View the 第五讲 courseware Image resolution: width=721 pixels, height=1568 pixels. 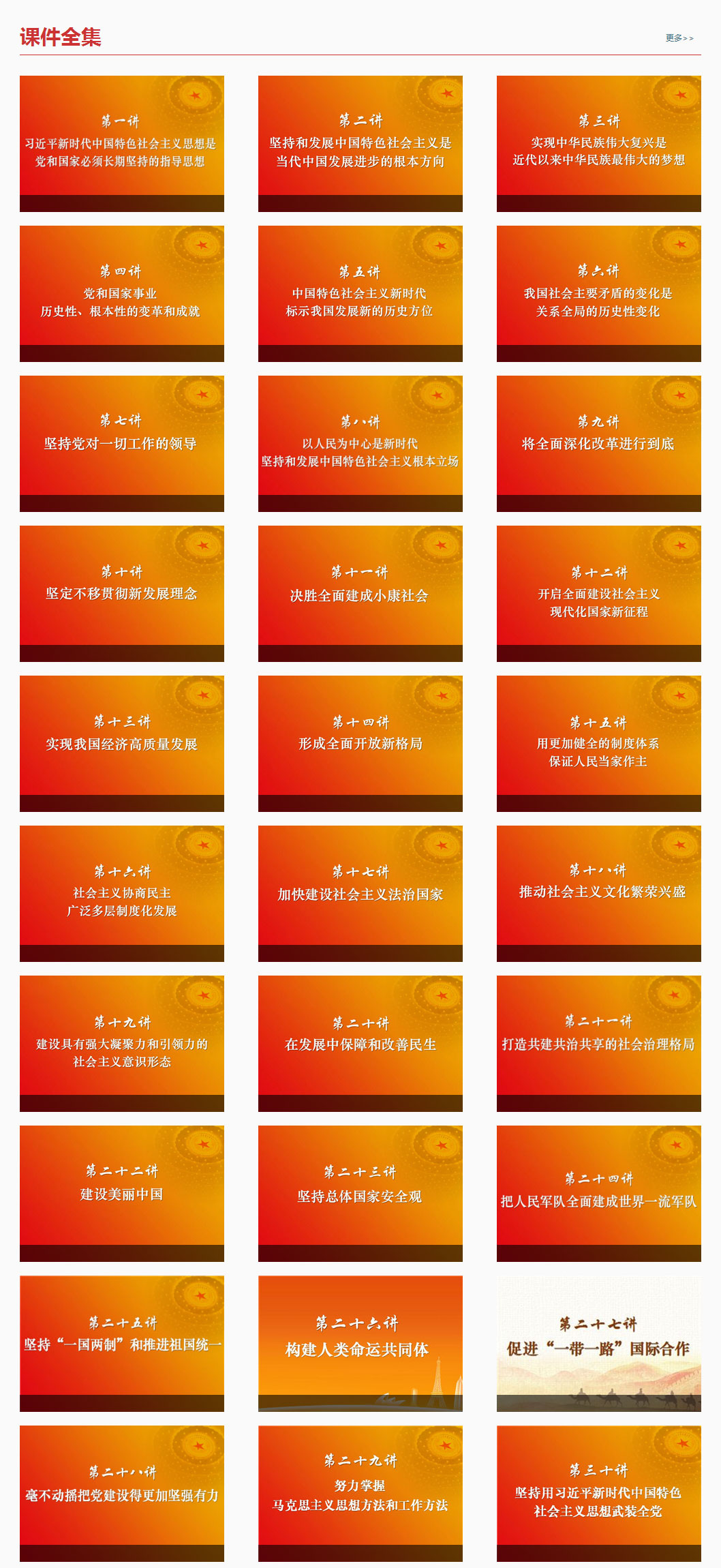pos(360,294)
